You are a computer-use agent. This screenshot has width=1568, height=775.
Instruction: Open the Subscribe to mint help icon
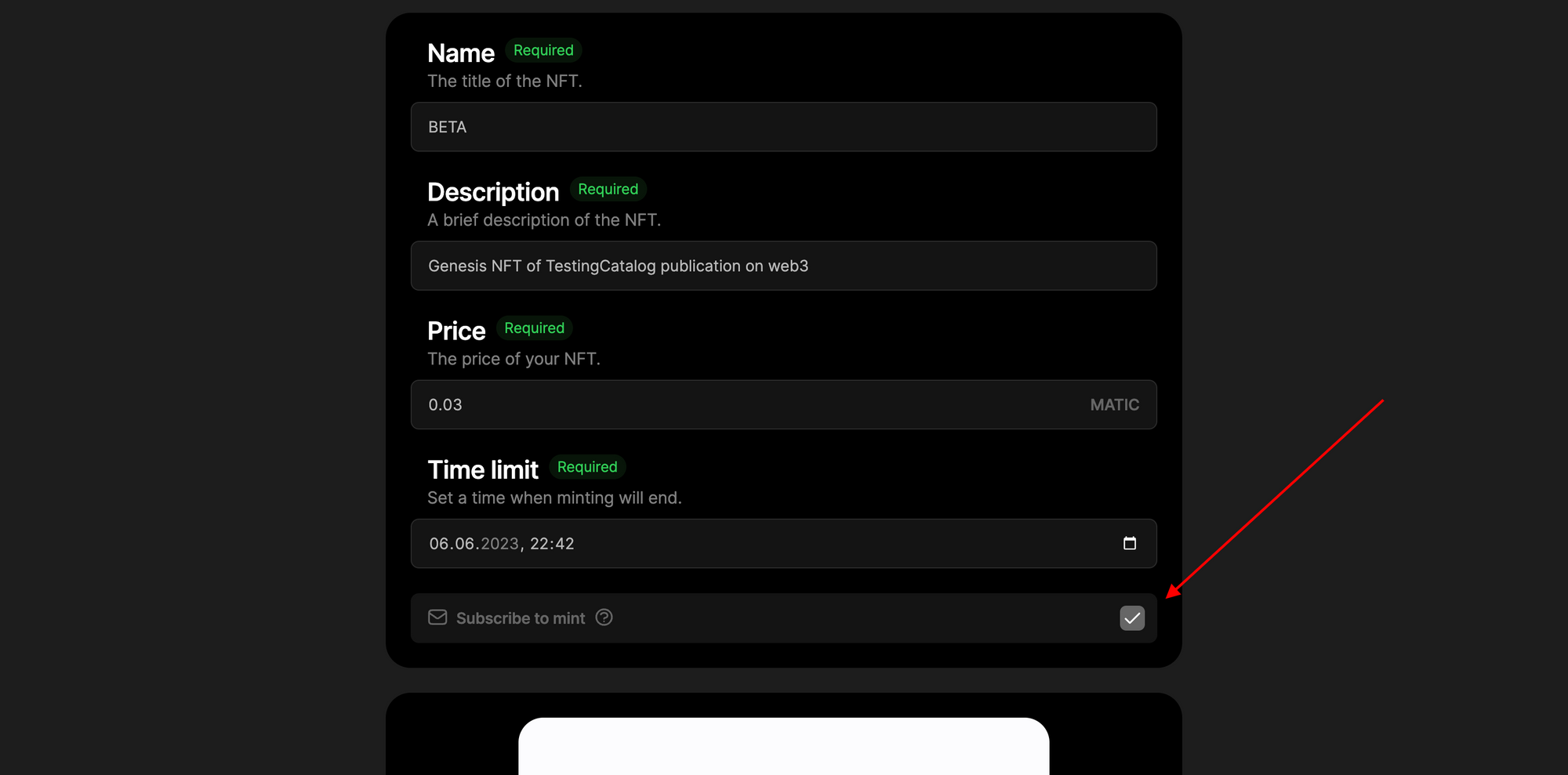coord(604,617)
